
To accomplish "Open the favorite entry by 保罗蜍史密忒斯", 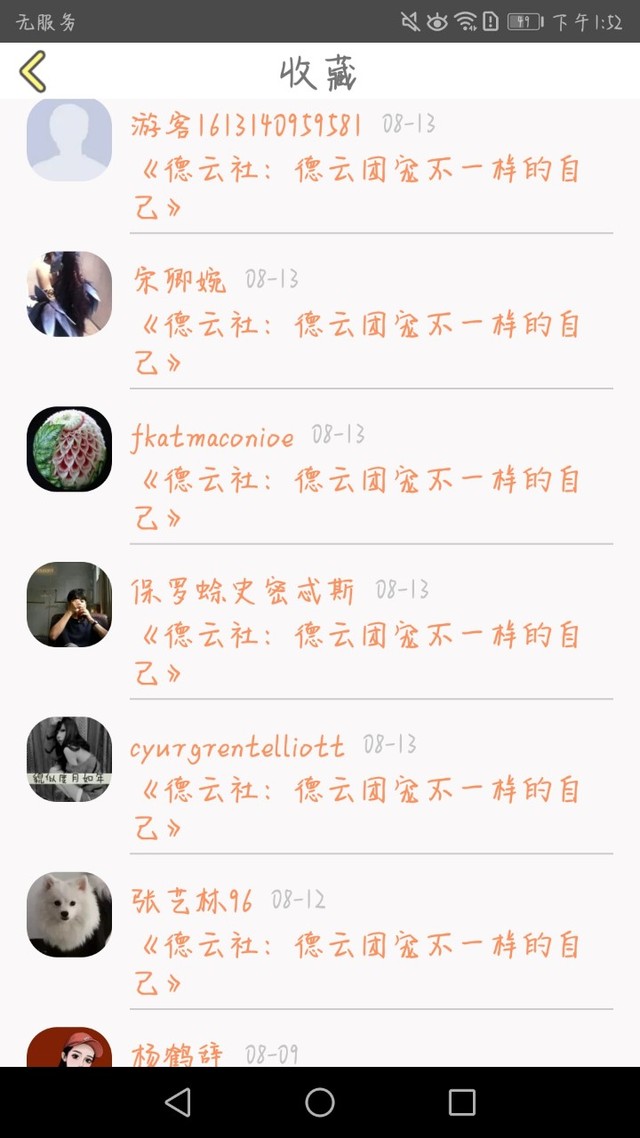I will (x=320, y=622).
